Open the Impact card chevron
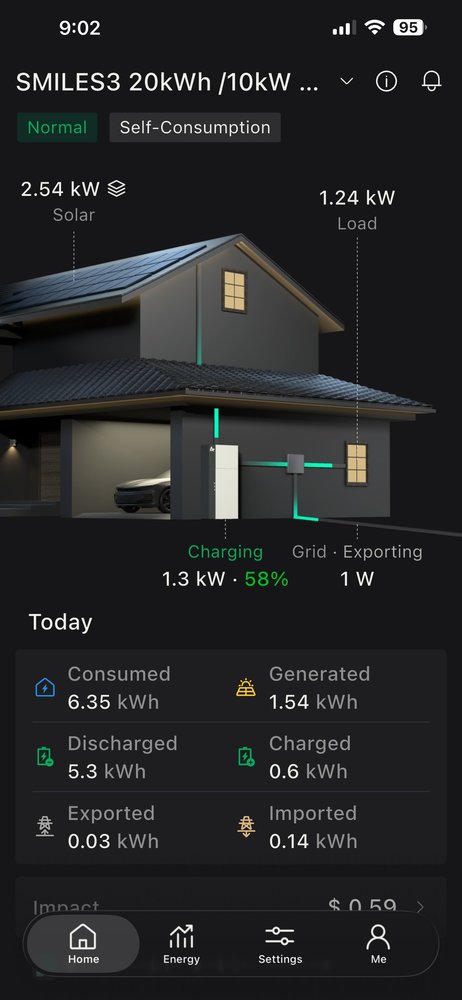This screenshot has height=1000, width=462. pyautogui.click(x=420, y=907)
